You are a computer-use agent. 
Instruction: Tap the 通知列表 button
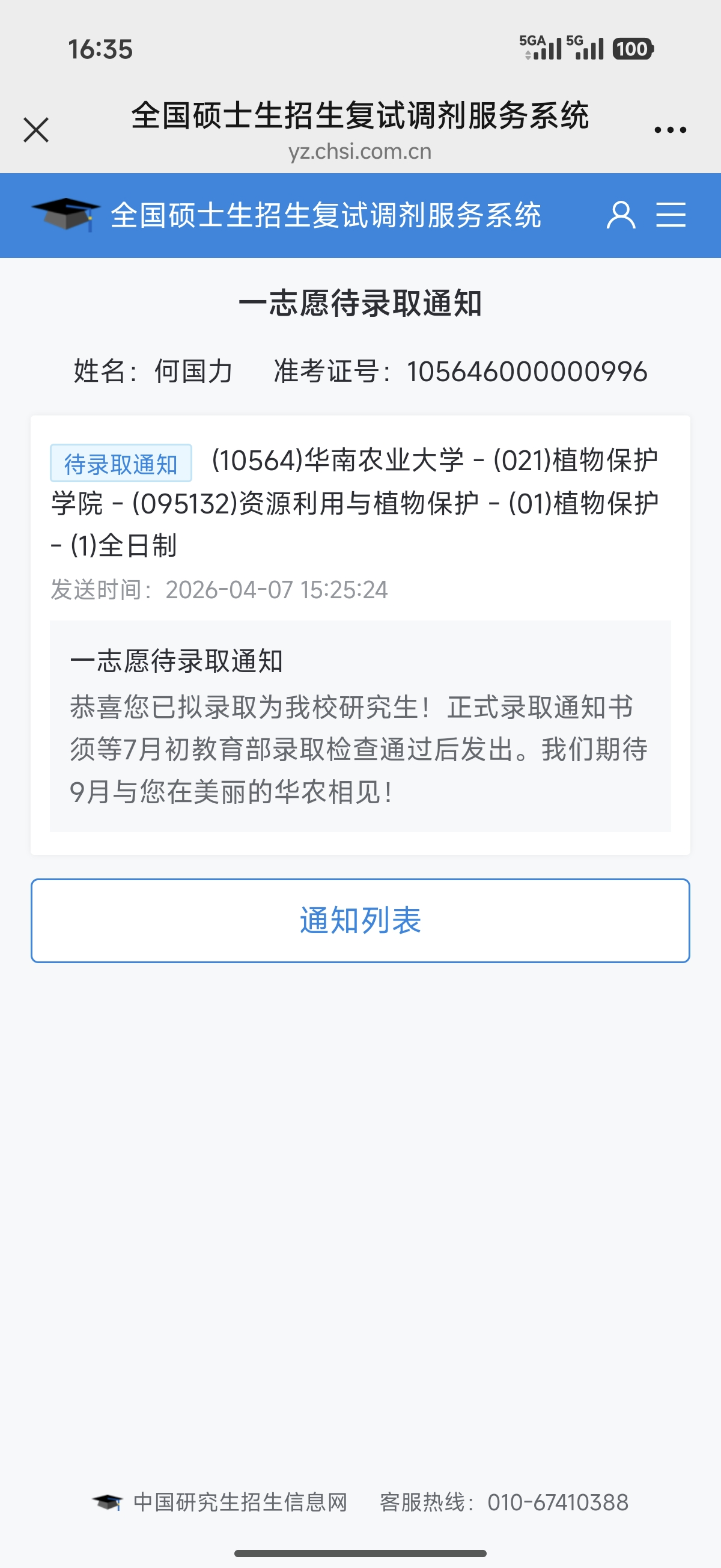coord(360,920)
